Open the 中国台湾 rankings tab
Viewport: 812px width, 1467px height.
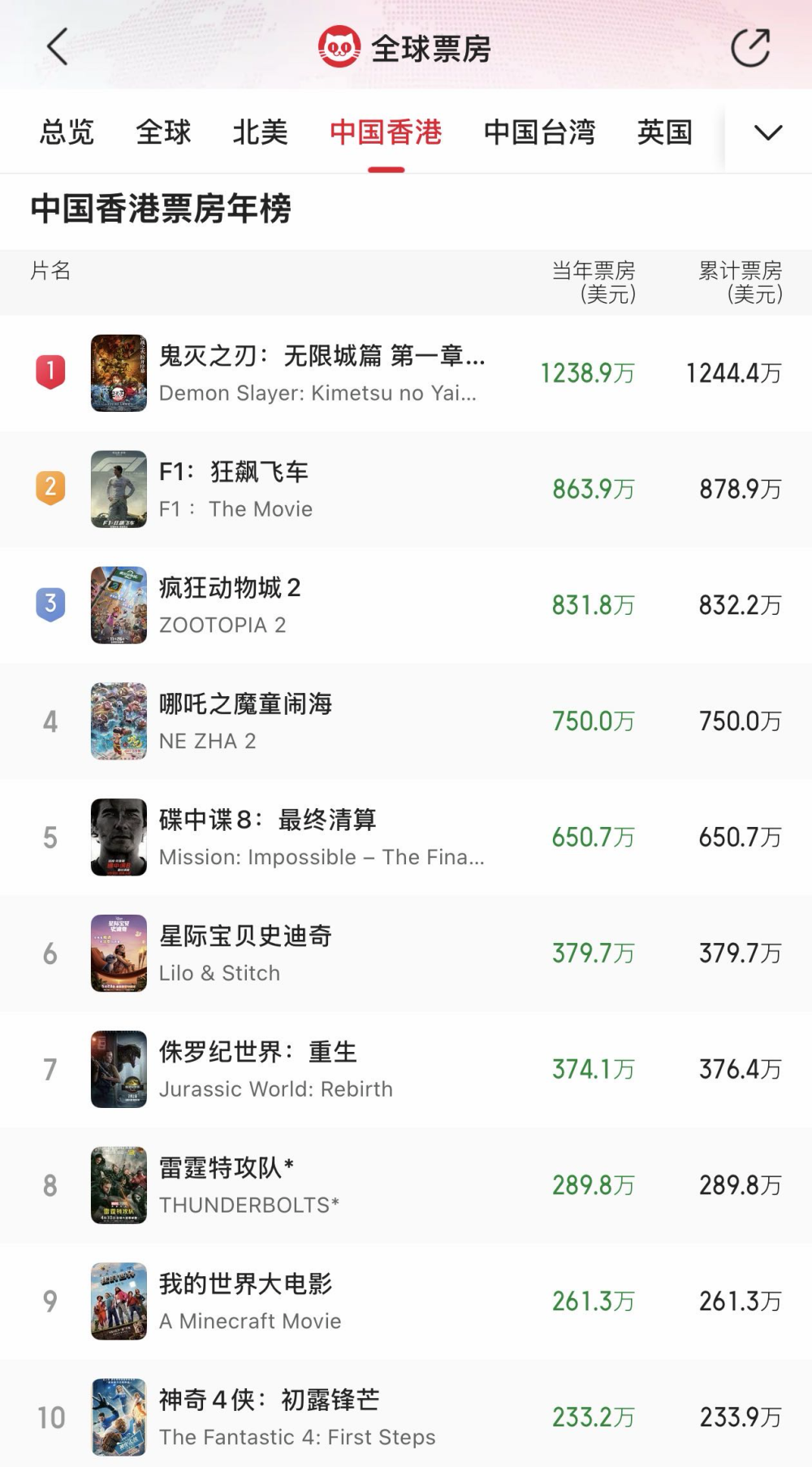tap(540, 132)
